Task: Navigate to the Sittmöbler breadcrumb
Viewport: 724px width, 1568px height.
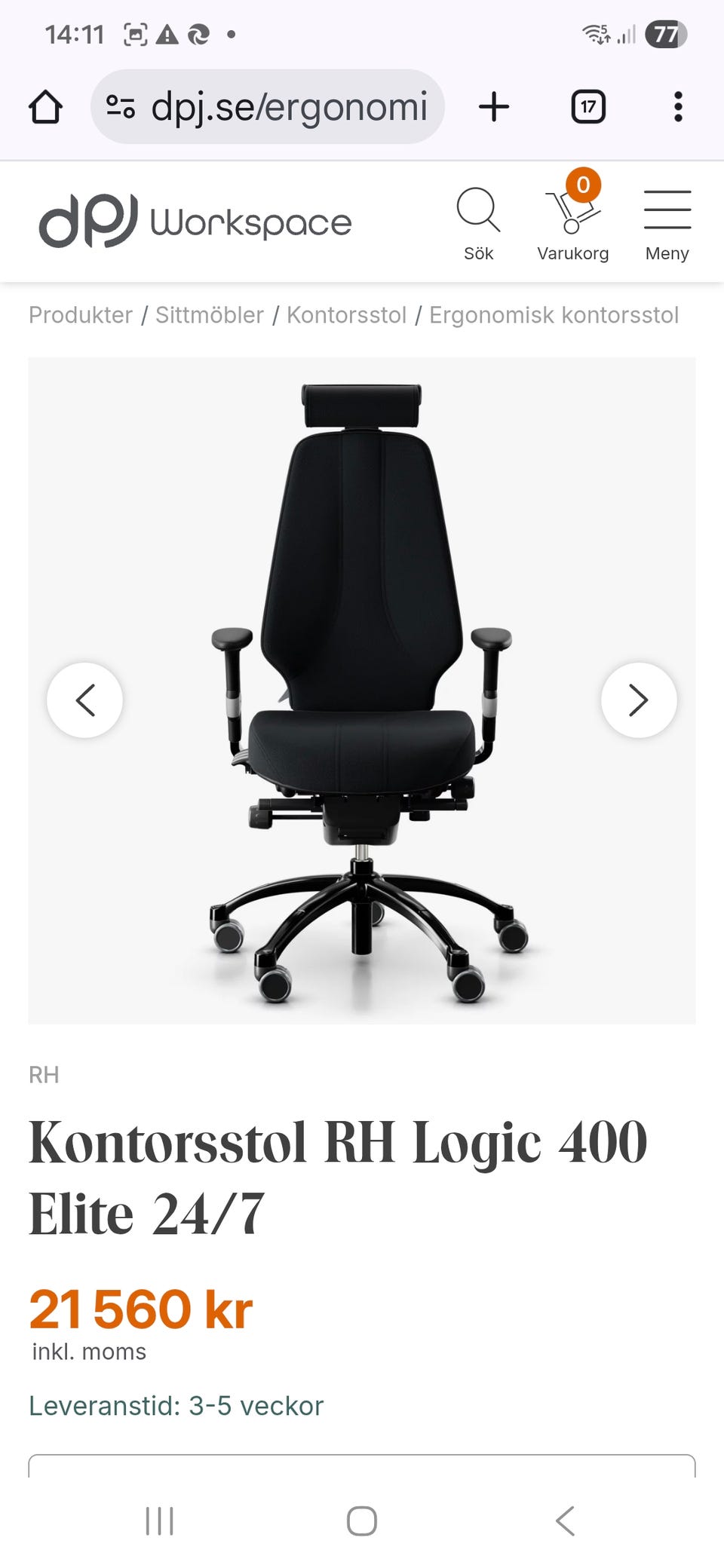Action: tap(210, 315)
